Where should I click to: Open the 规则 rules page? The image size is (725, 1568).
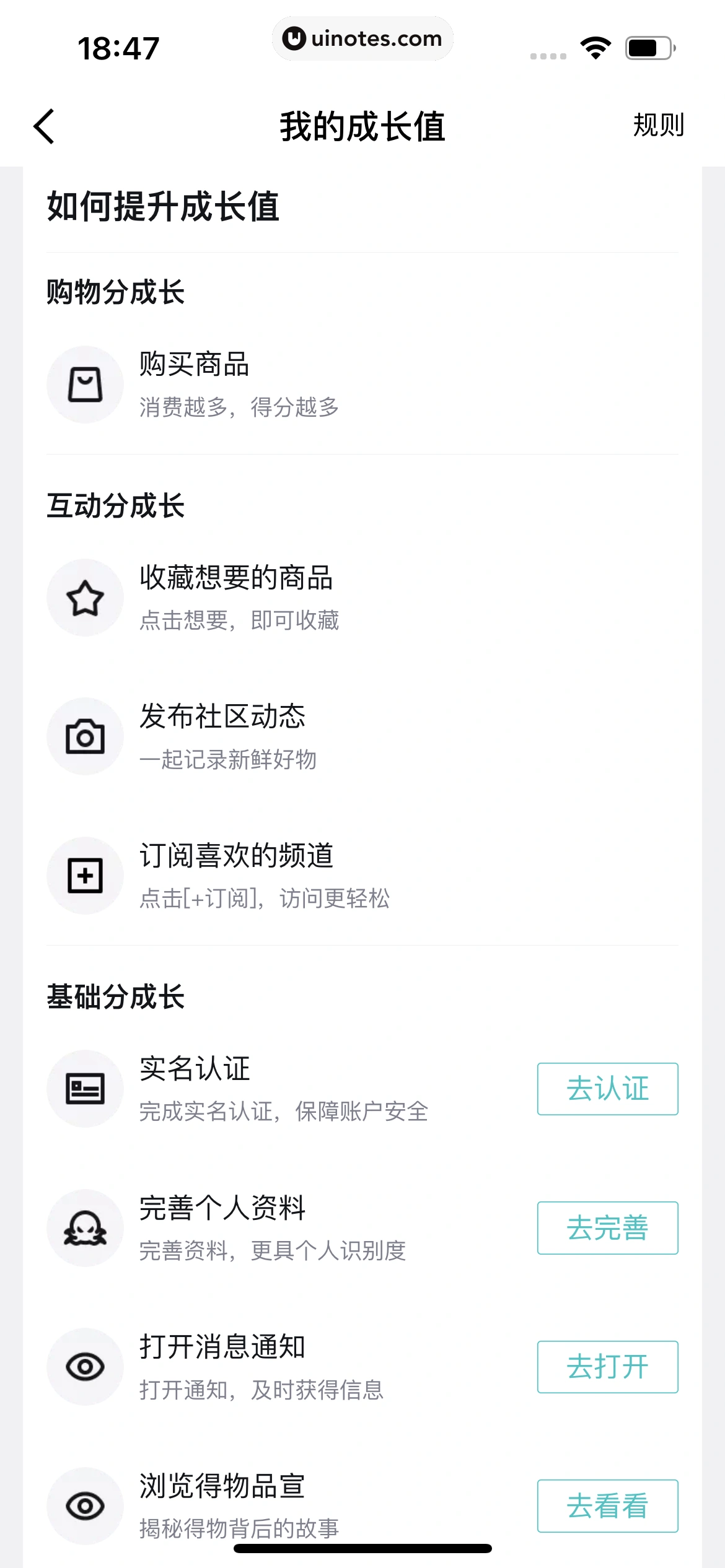click(659, 126)
